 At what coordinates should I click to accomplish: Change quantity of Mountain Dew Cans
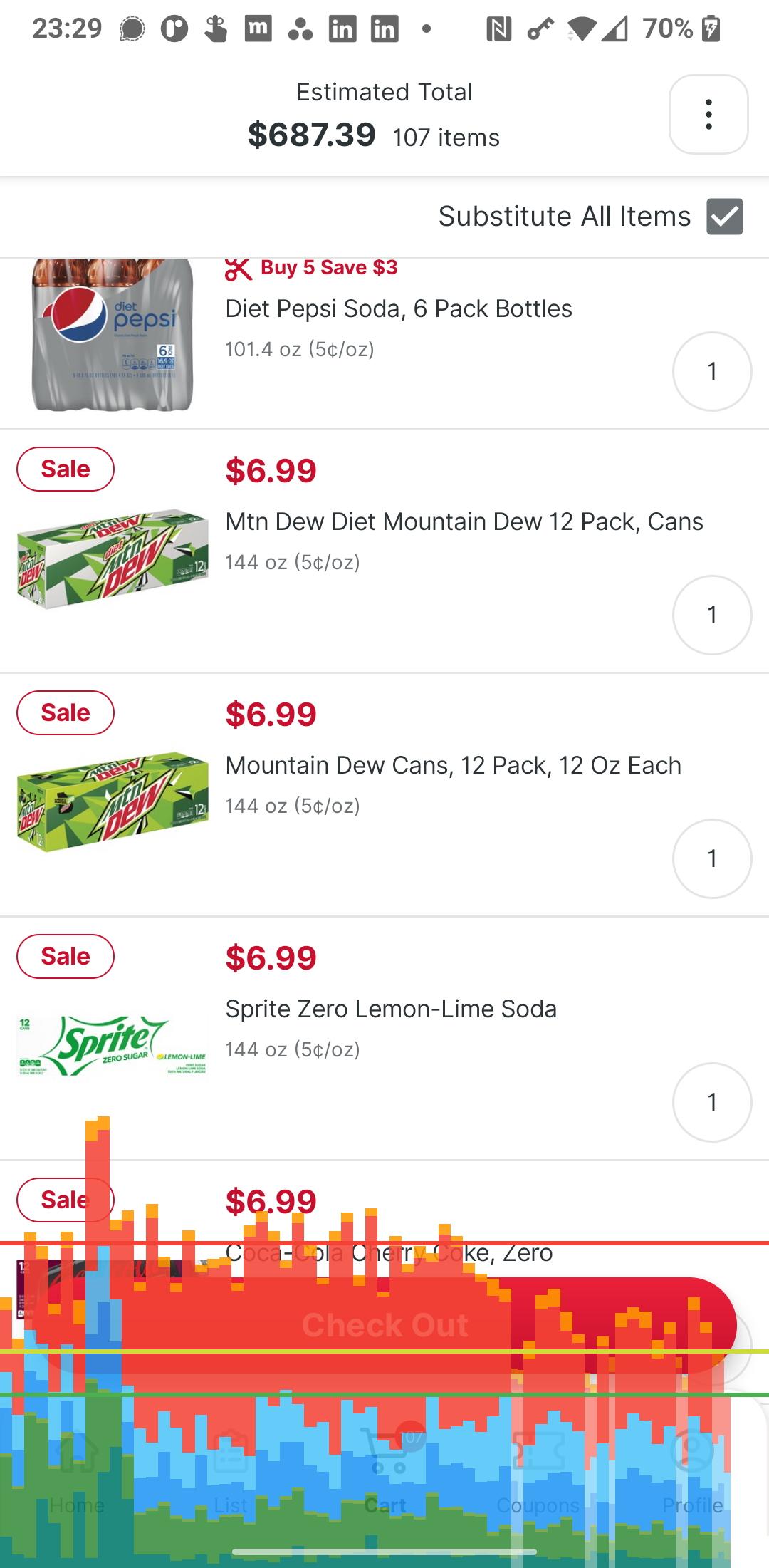coord(711,858)
